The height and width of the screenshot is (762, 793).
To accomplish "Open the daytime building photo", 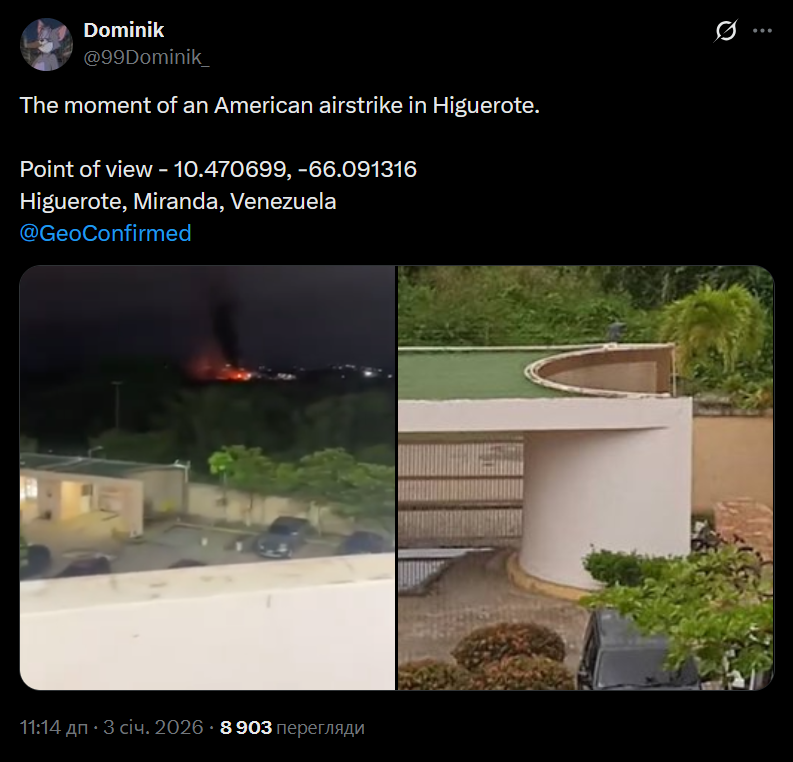I will click(x=586, y=477).
